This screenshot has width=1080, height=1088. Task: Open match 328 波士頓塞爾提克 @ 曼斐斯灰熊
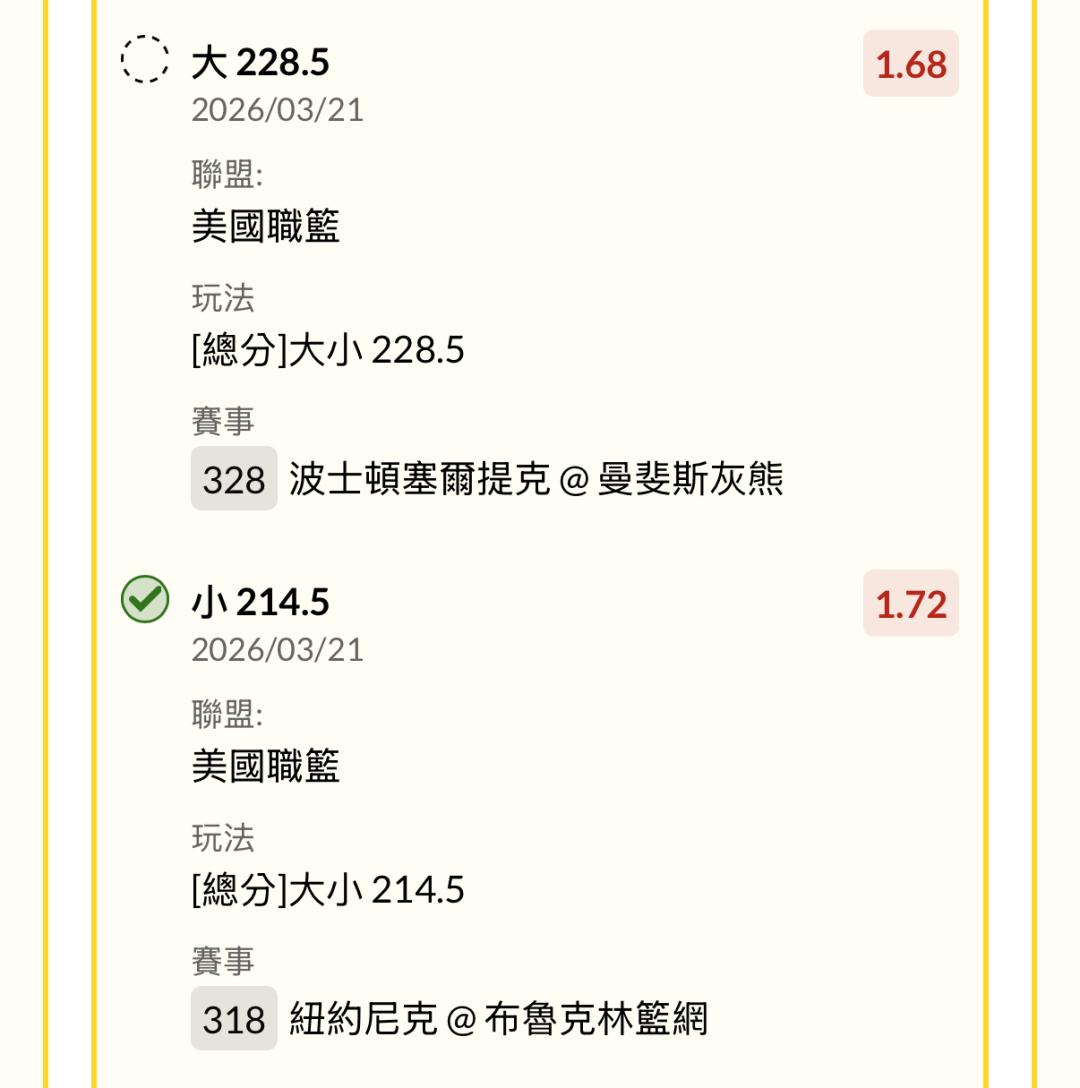[487, 479]
